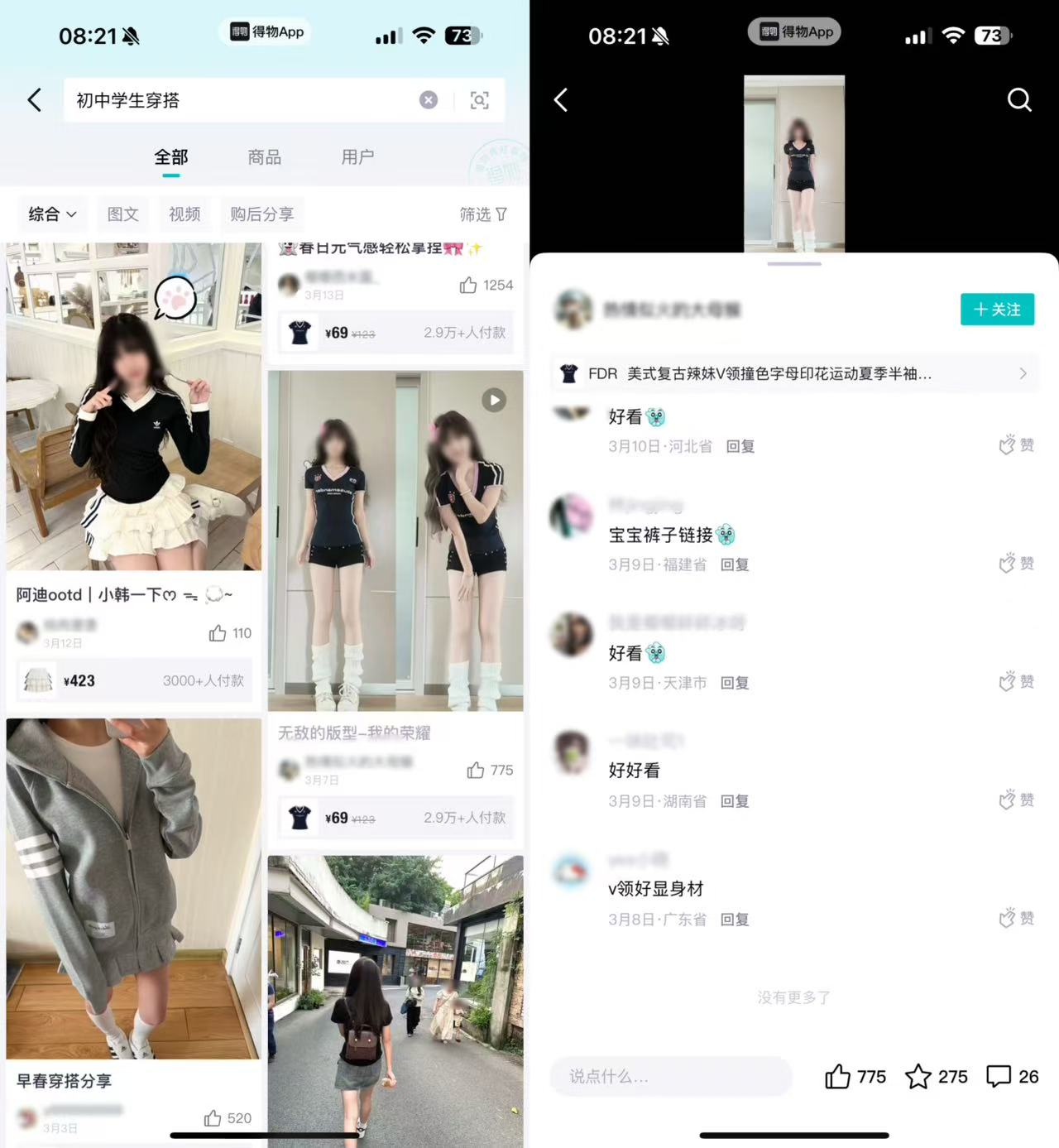This screenshot has width=1059, height=1148.
Task: Follow the author with the 关注 button
Action: 997,310
